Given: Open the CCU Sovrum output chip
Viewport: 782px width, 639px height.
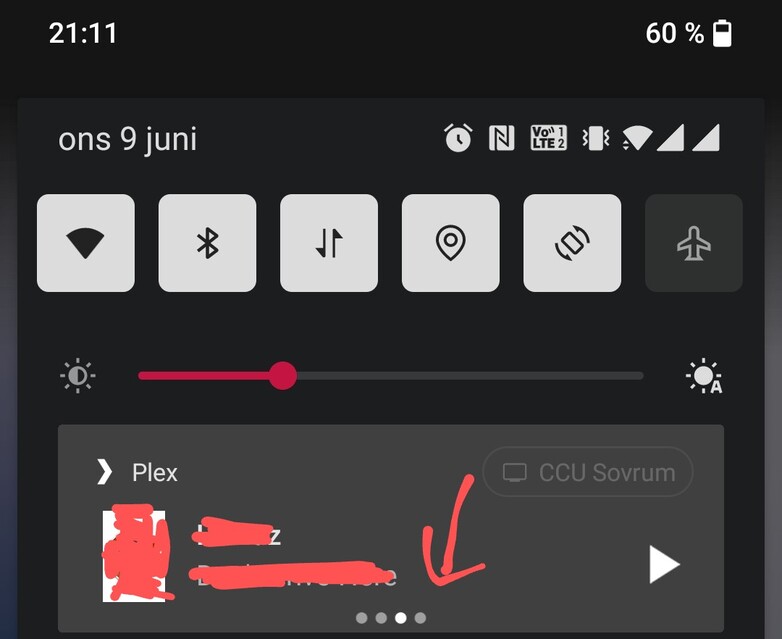Looking at the screenshot, I should (x=588, y=472).
